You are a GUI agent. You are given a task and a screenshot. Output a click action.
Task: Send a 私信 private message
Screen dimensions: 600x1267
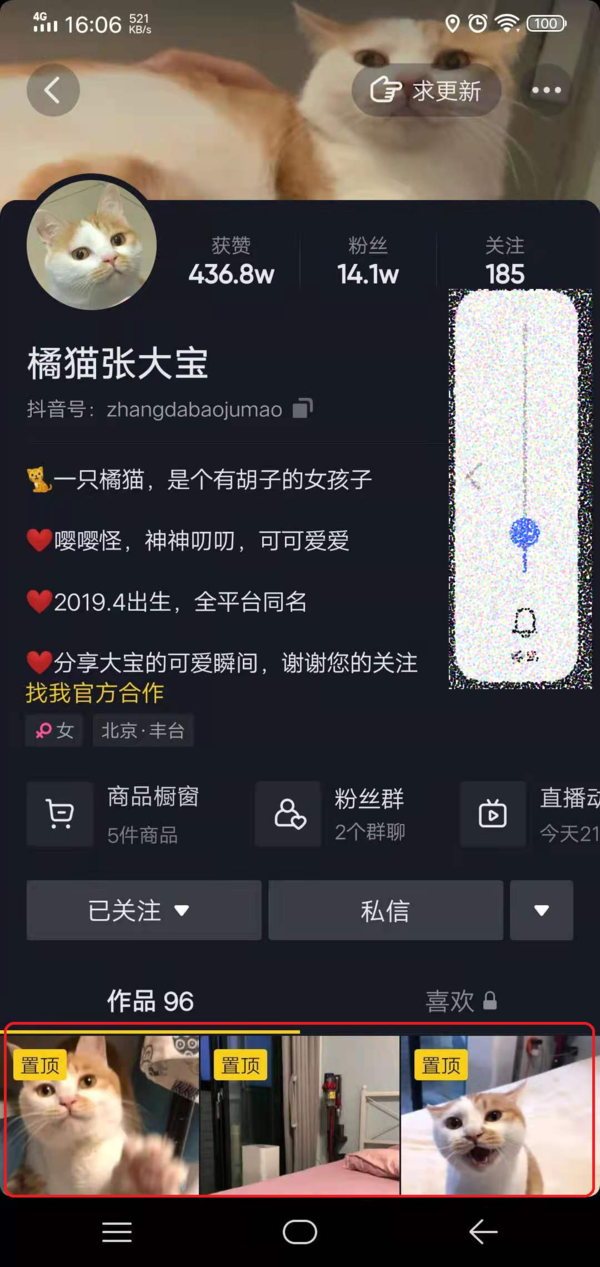tap(385, 911)
